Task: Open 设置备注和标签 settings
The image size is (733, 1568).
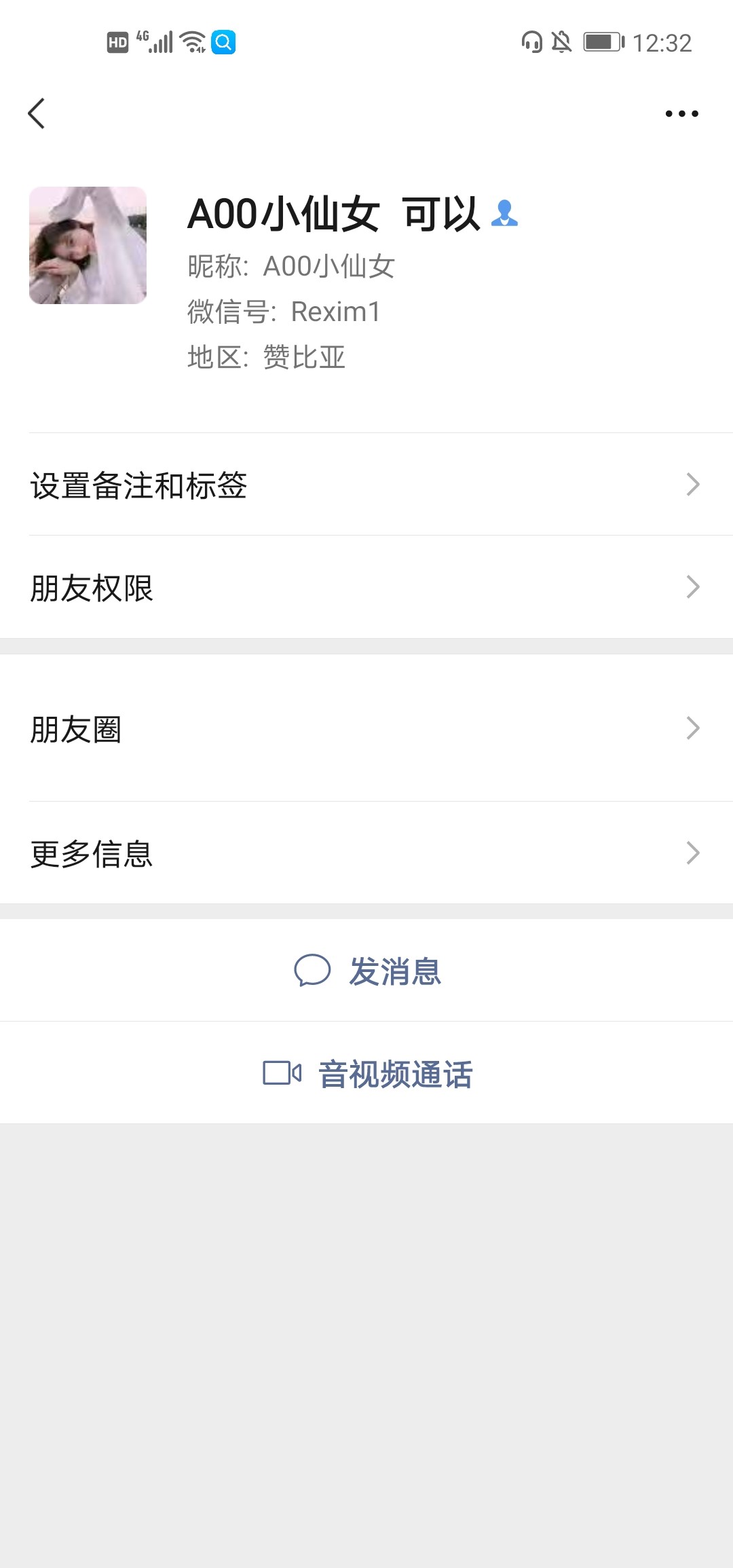Action: [366, 485]
